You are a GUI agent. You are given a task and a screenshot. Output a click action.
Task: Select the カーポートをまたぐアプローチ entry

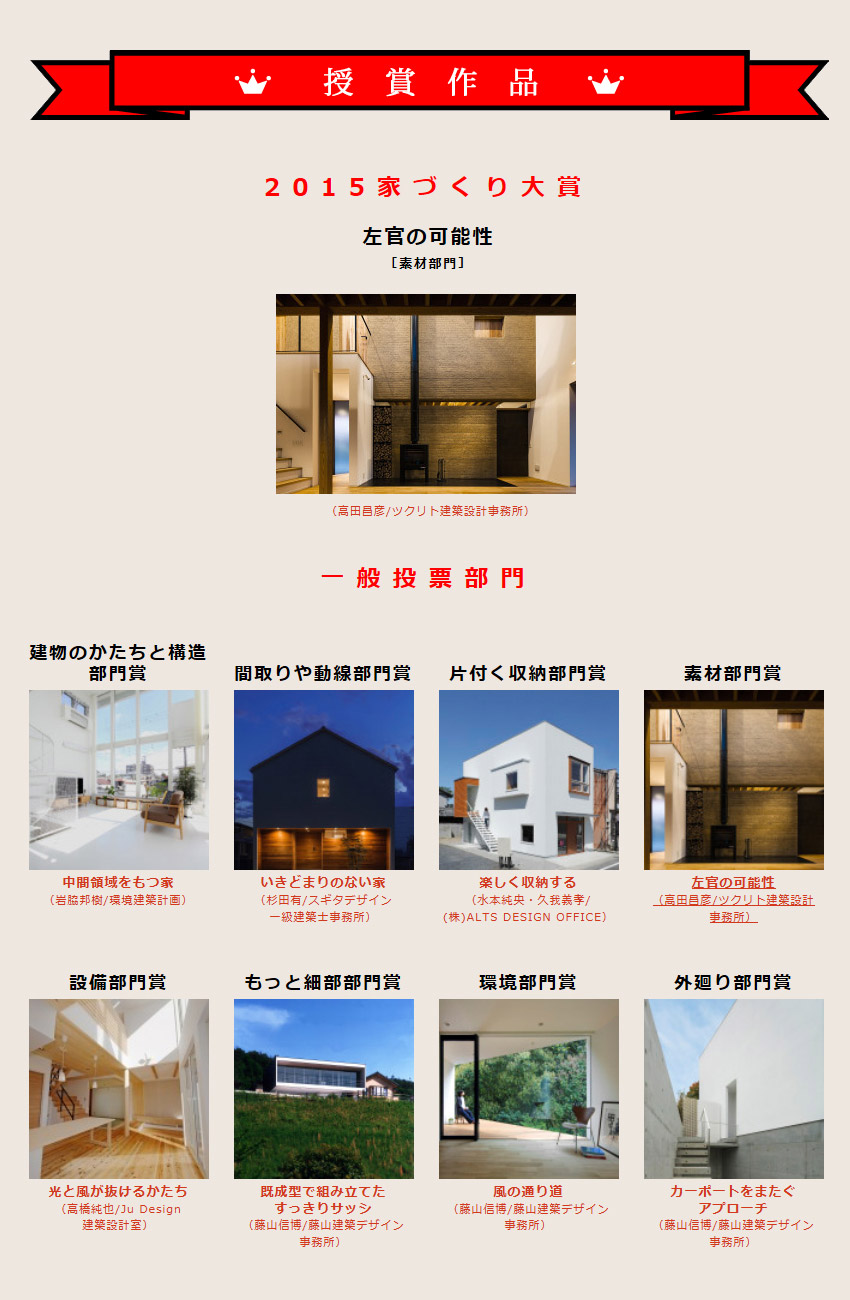(733, 1199)
